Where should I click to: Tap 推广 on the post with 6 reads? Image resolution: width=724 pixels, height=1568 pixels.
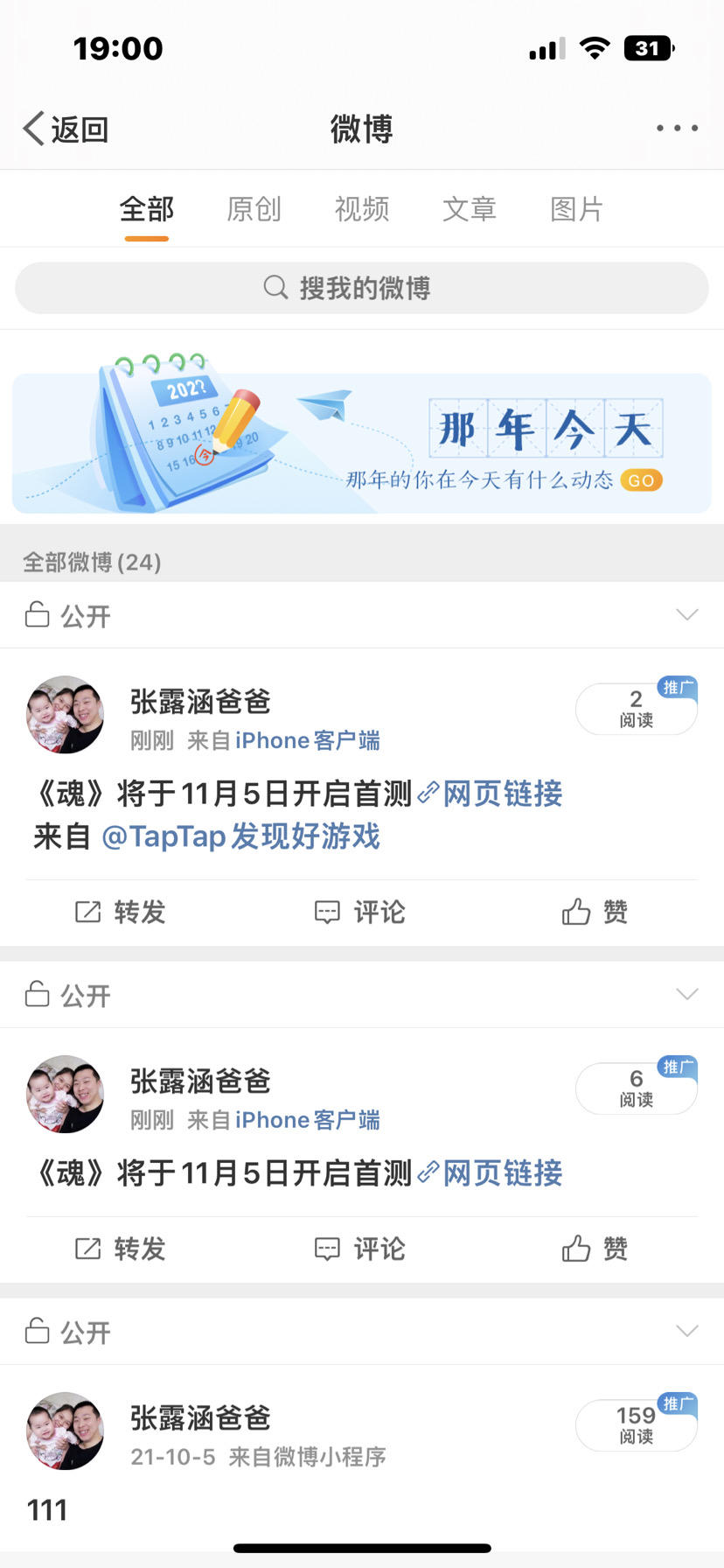(x=677, y=1067)
